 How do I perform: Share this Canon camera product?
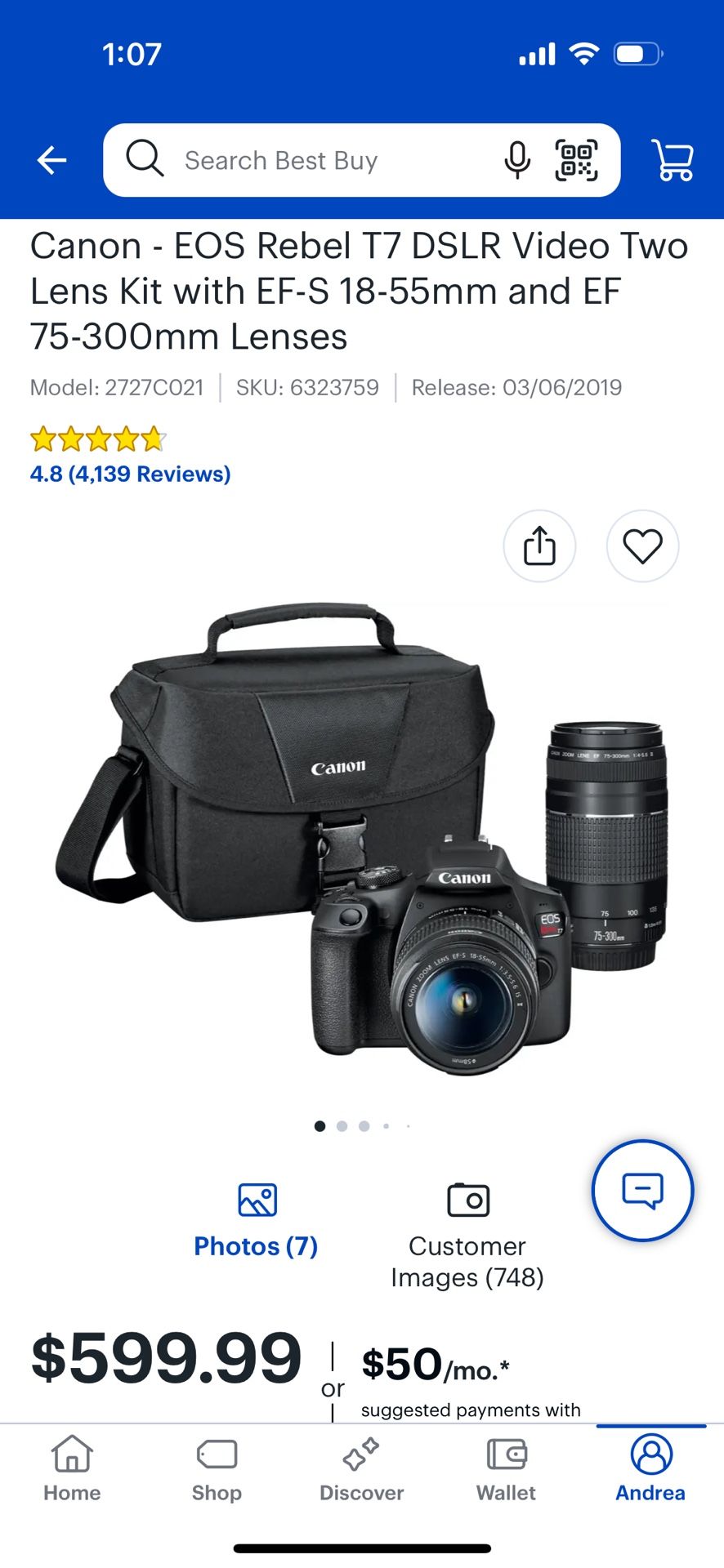pos(539,546)
